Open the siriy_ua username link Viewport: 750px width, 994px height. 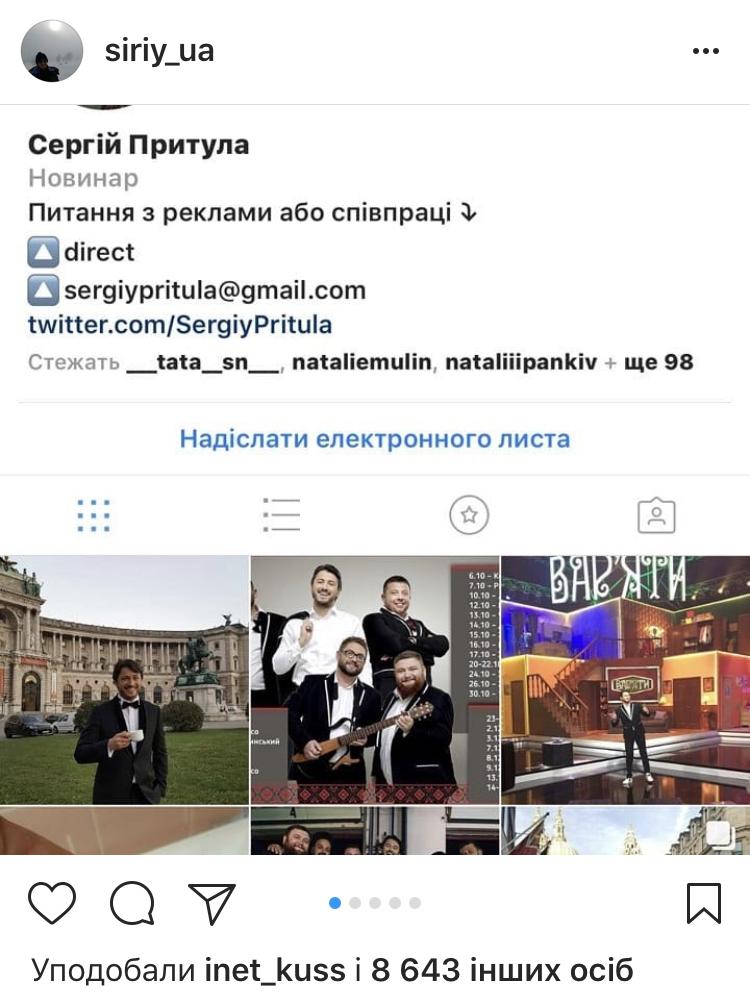click(x=159, y=51)
